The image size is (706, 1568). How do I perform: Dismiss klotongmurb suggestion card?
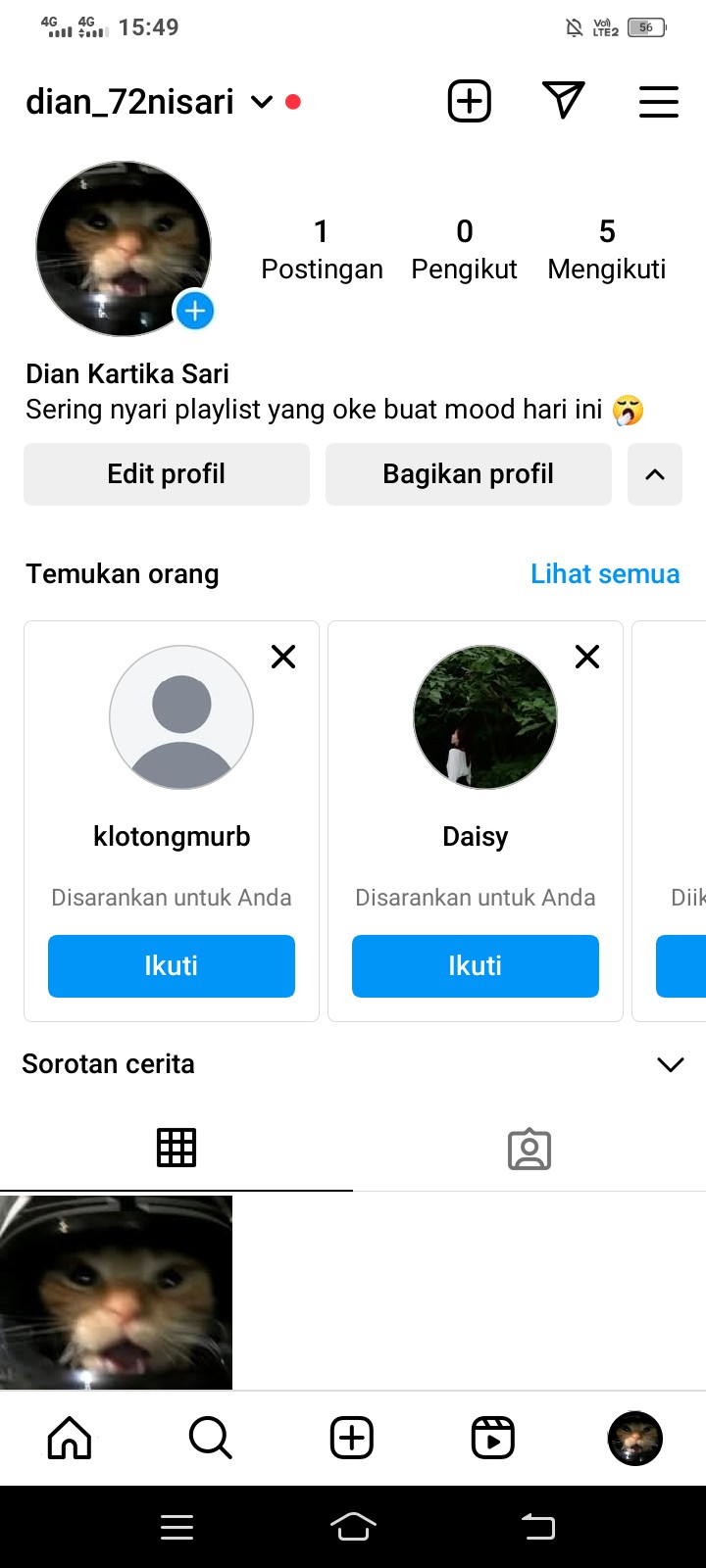click(x=283, y=657)
